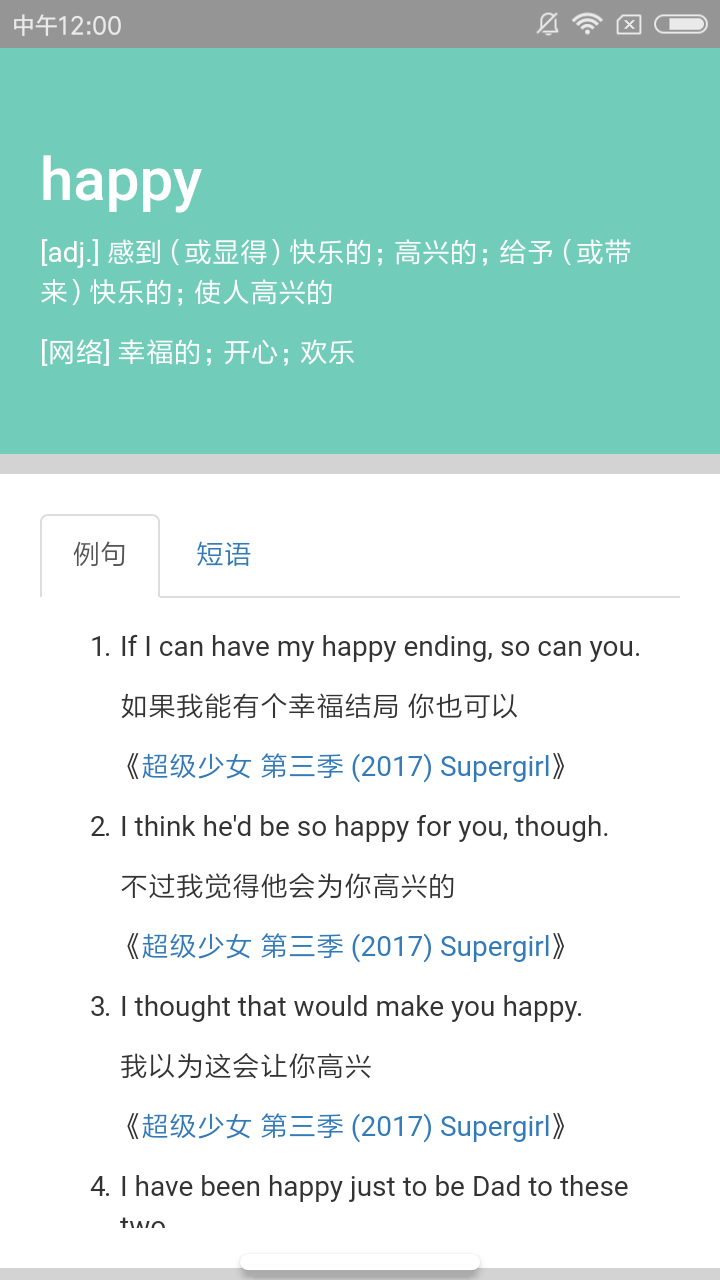Switch to the 短语 tab
720x1280 pixels.
(223, 555)
